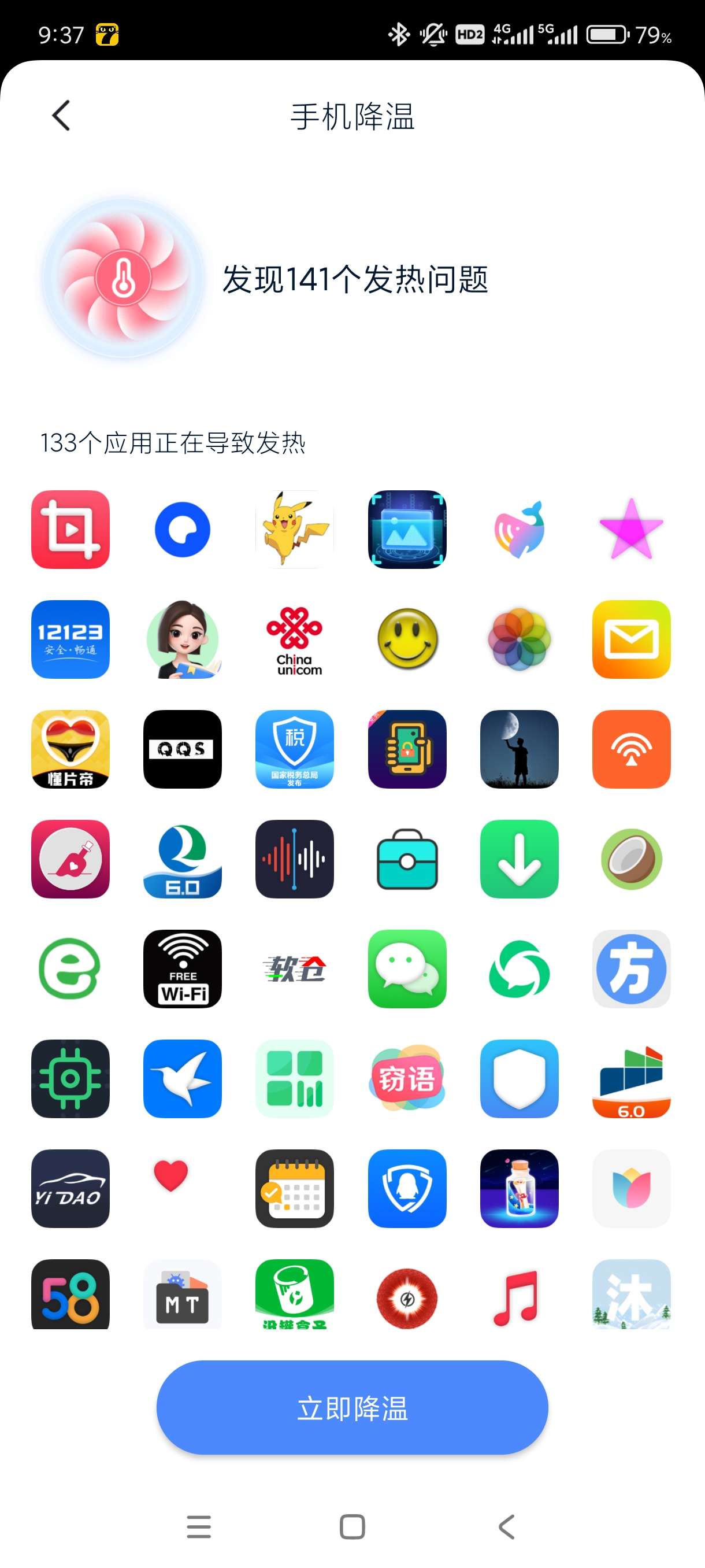705x1568 pixels.
Task: Tap the 立即降温 button to cool down
Action: click(x=352, y=1407)
